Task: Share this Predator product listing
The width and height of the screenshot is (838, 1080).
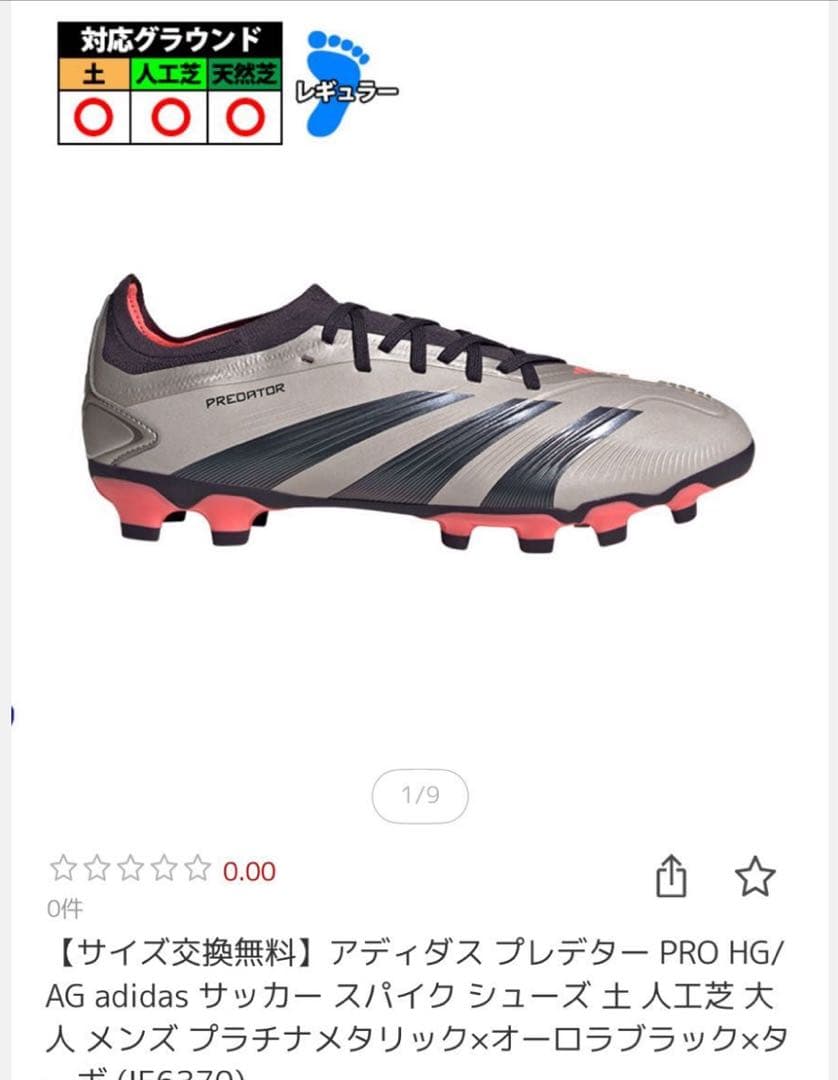Action: coord(672,877)
